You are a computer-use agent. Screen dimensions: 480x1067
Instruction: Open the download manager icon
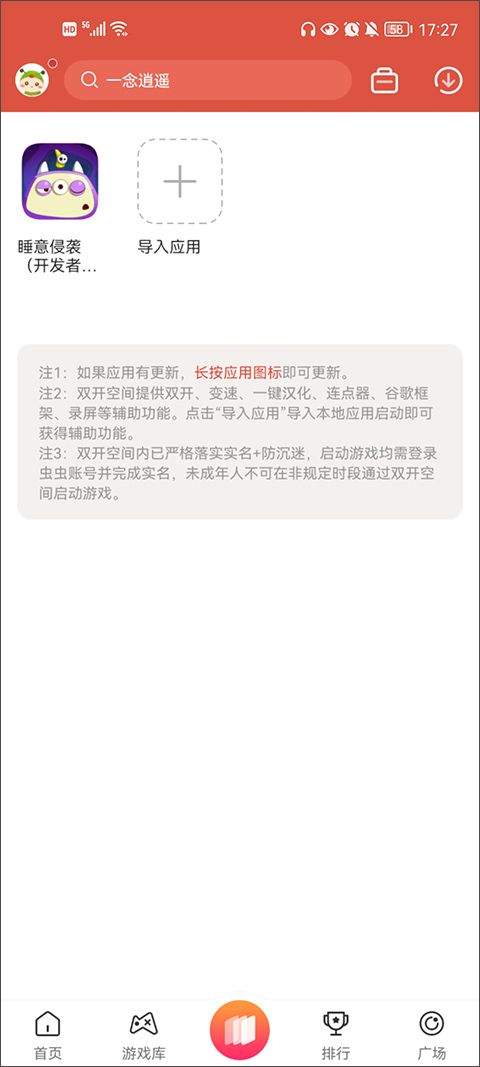click(x=448, y=80)
